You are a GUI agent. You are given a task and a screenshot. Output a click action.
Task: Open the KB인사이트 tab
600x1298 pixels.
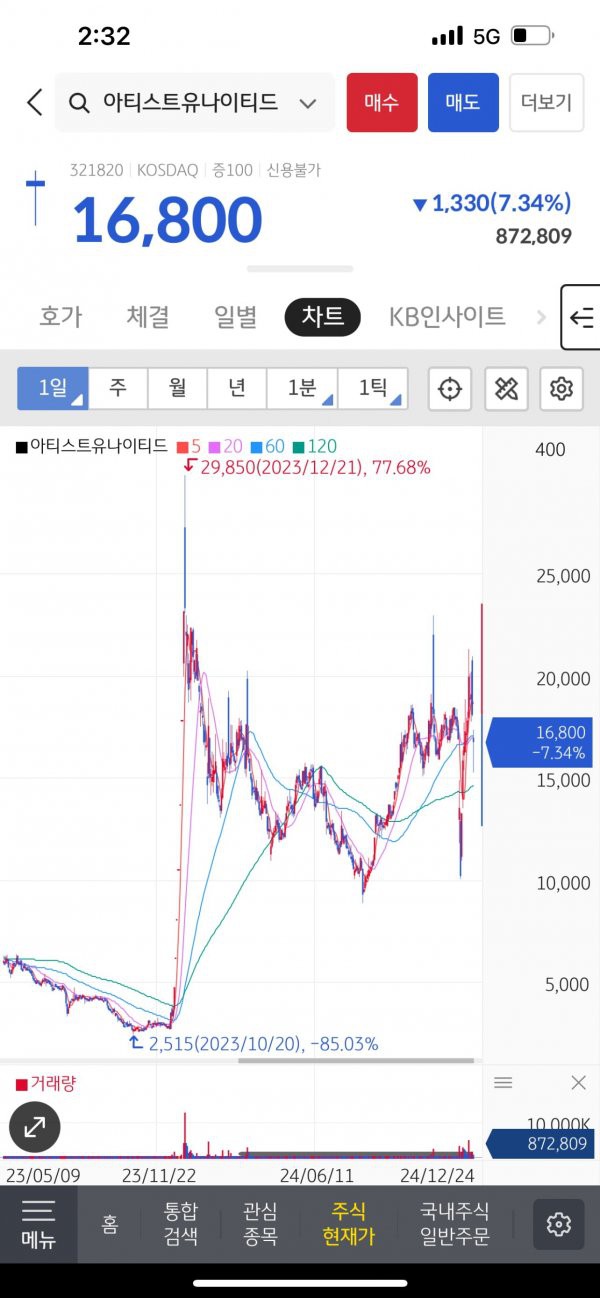coord(447,317)
